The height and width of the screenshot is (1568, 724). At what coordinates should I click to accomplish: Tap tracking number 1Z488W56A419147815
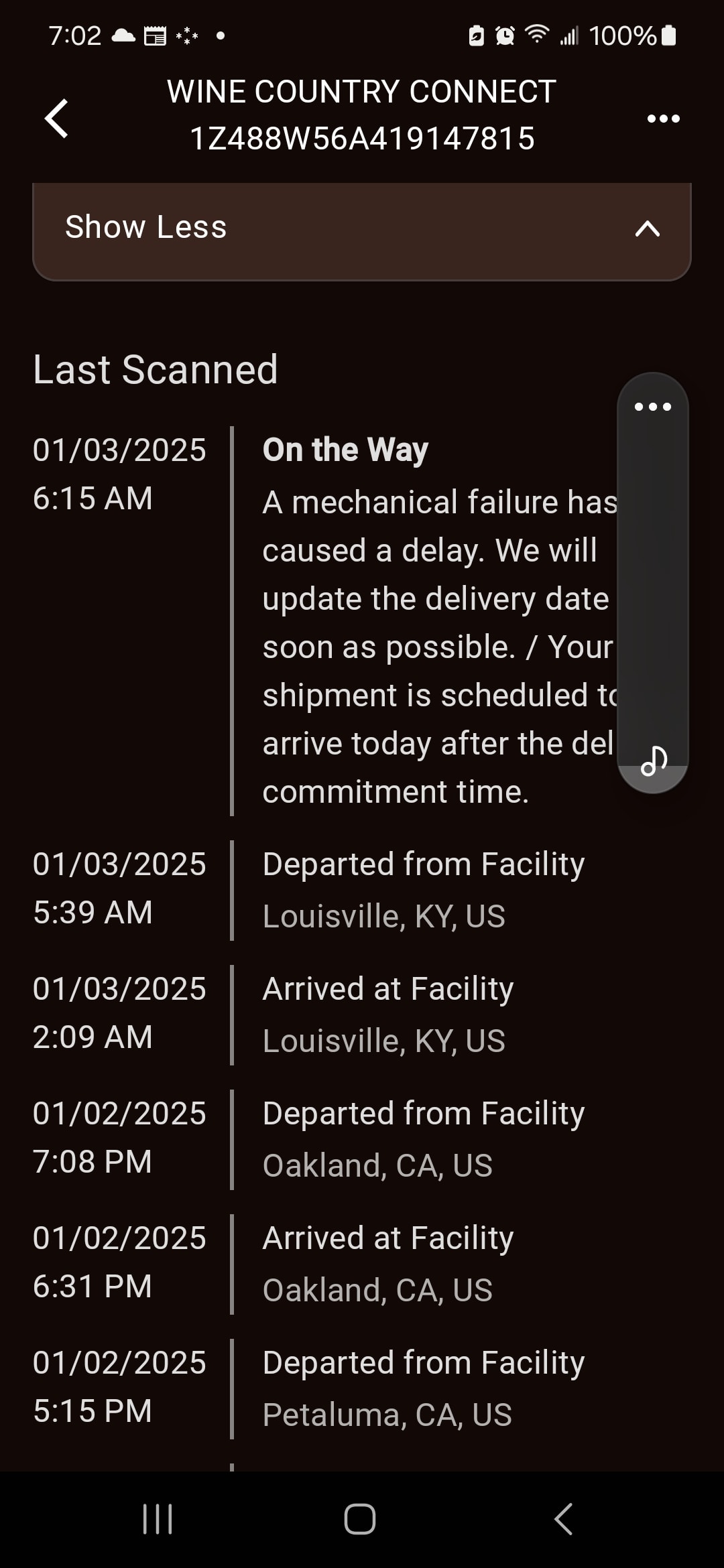[x=361, y=139]
